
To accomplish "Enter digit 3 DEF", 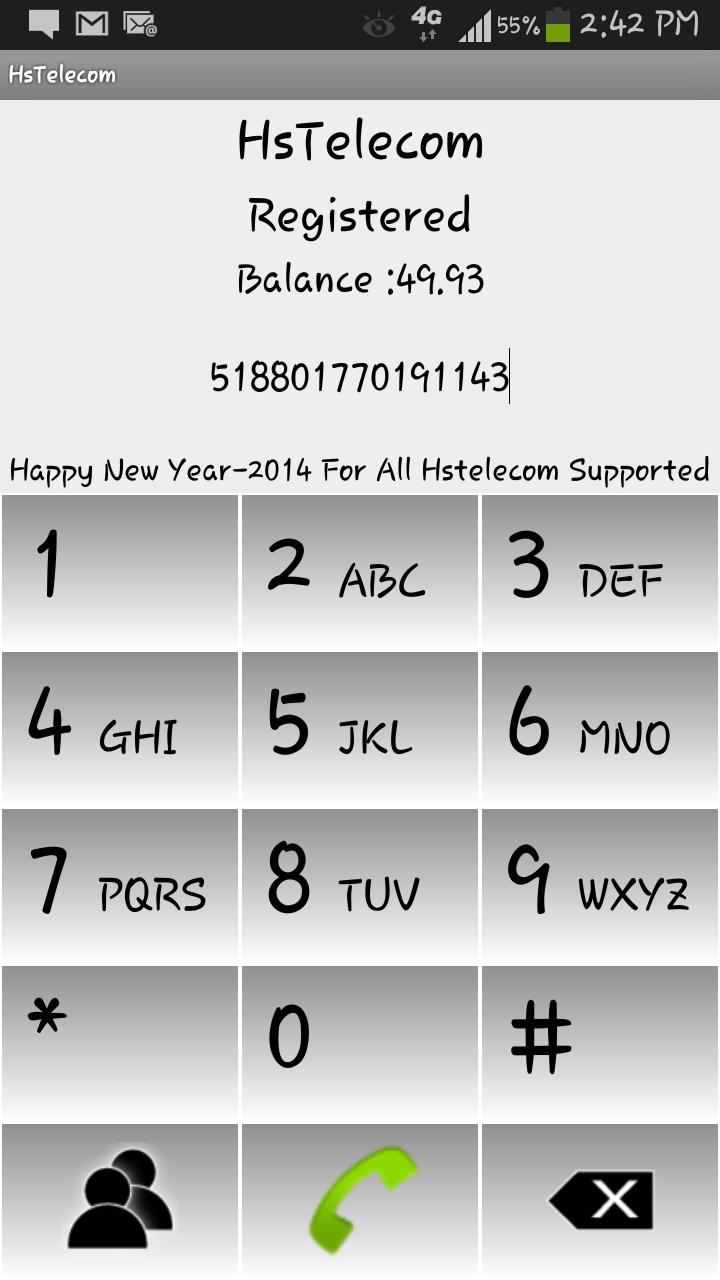I will 600,571.
